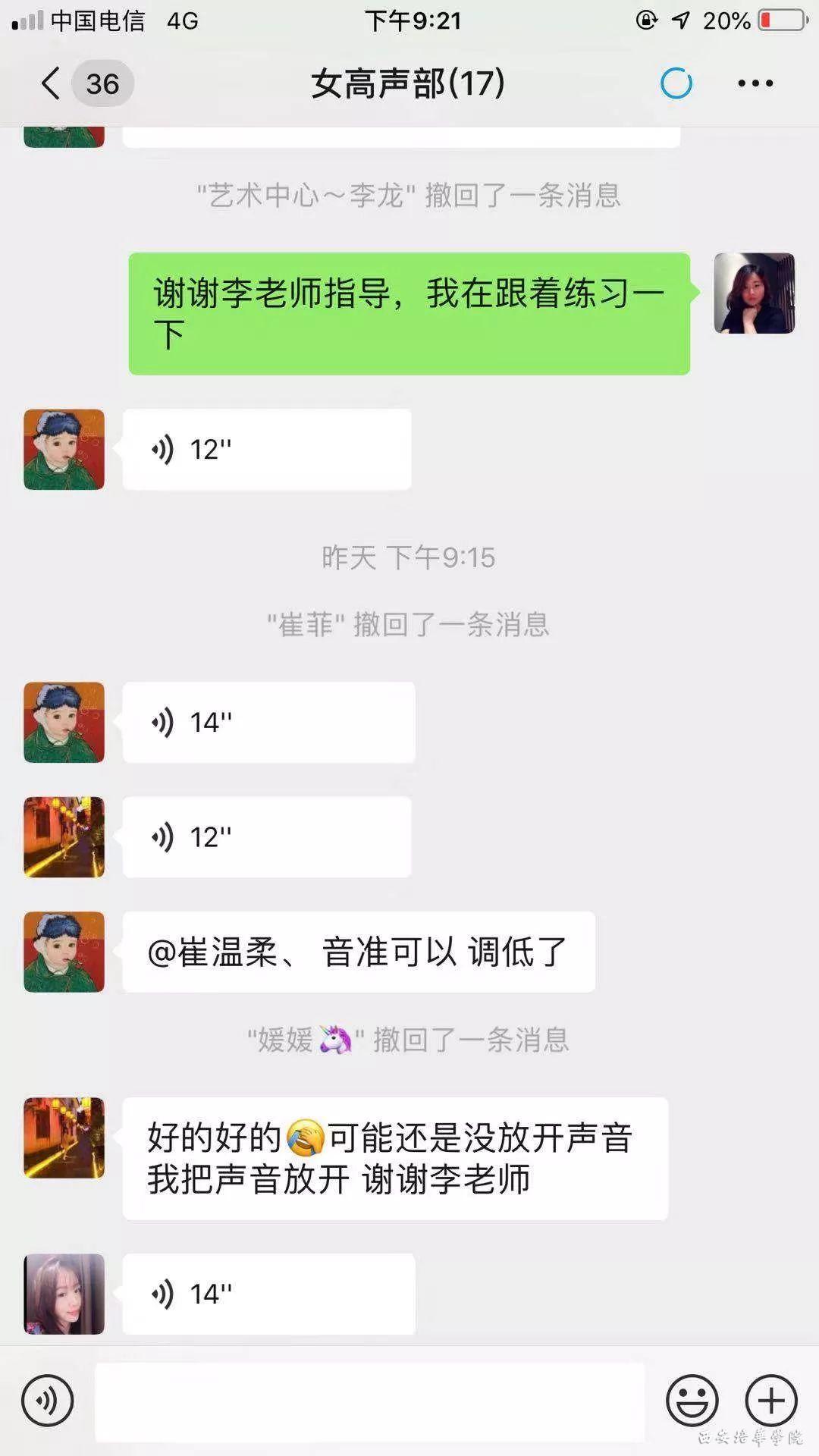This screenshot has width=819, height=1456.
Task: Switch input to voice message mode
Action: tap(47, 1401)
